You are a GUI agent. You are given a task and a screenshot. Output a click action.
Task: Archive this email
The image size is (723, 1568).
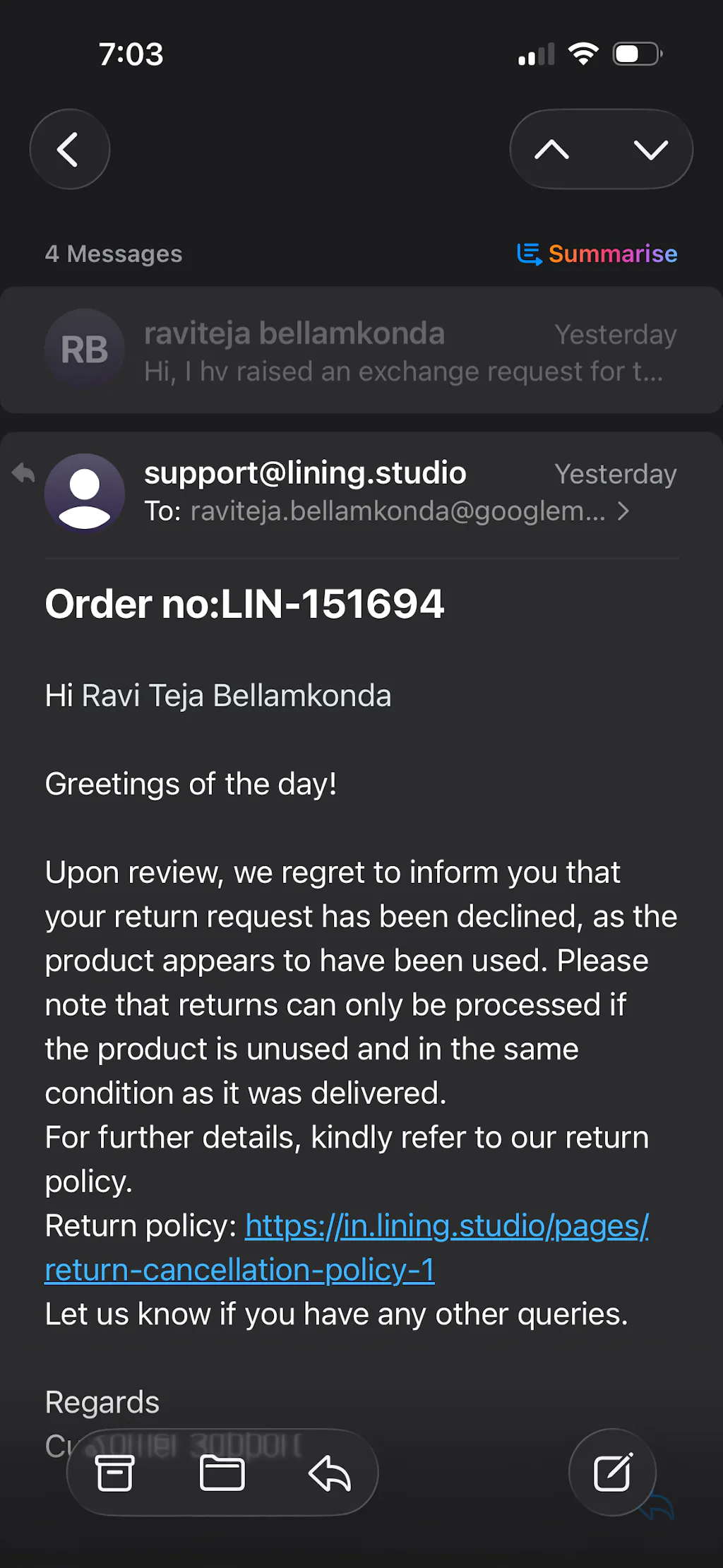[x=114, y=1473]
